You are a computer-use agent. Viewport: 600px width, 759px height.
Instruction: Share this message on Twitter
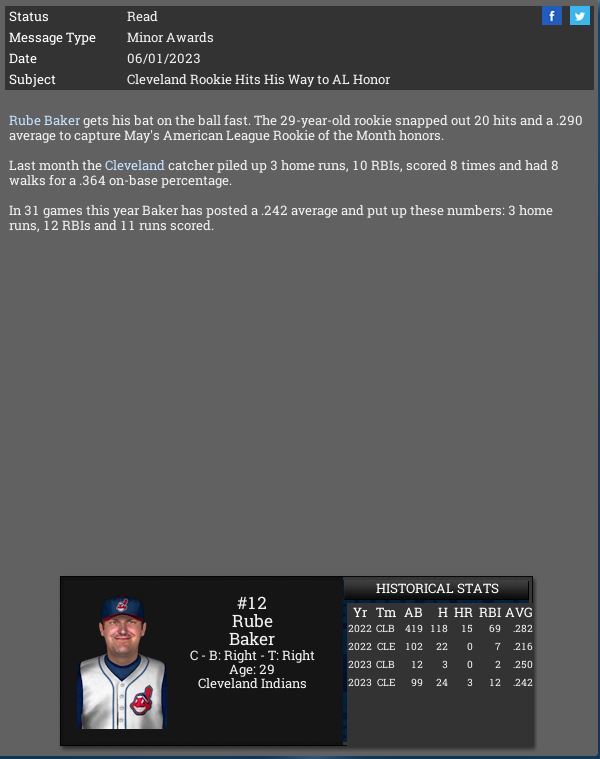click(x=579, y=16)
